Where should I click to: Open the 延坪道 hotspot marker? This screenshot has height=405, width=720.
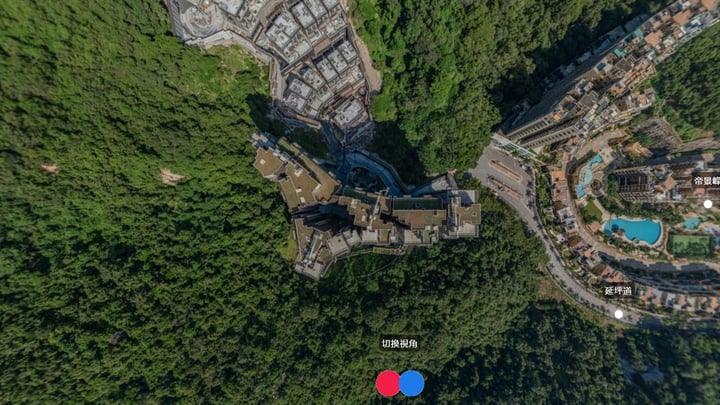[619, 314]
